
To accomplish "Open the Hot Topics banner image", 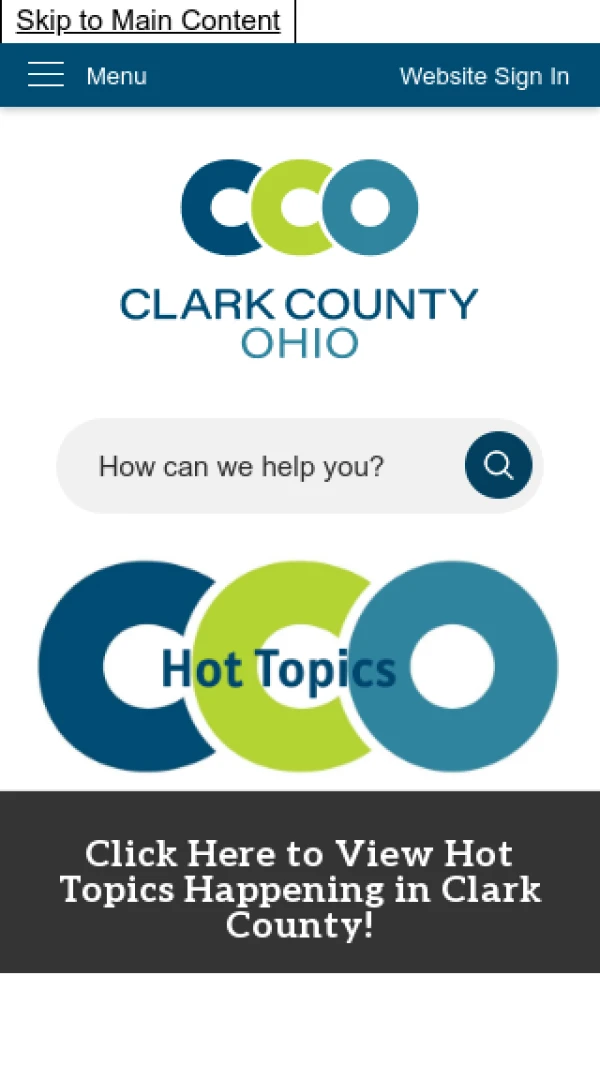I will tap(298, 667).
